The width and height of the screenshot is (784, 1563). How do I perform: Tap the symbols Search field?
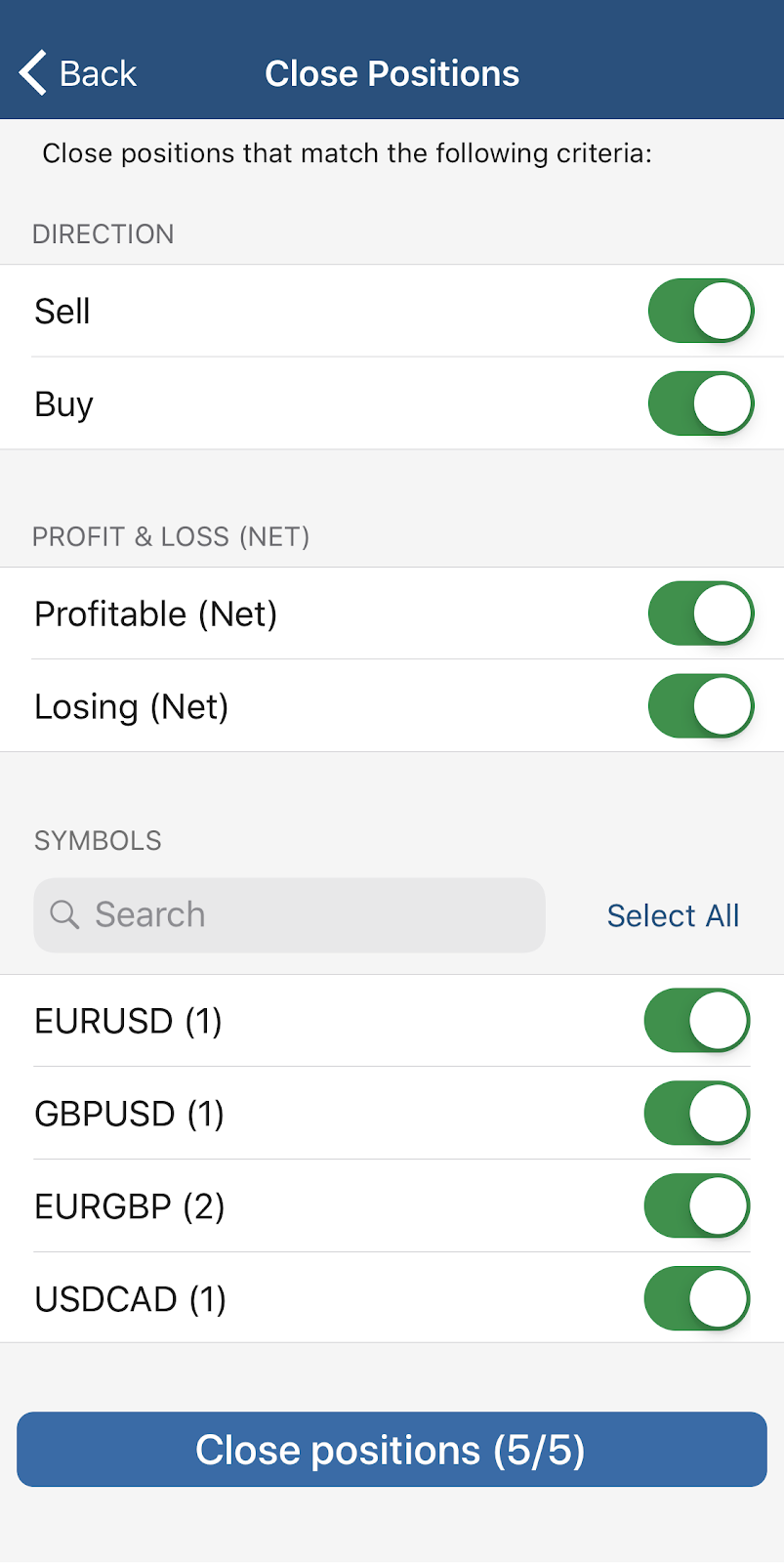289,915
